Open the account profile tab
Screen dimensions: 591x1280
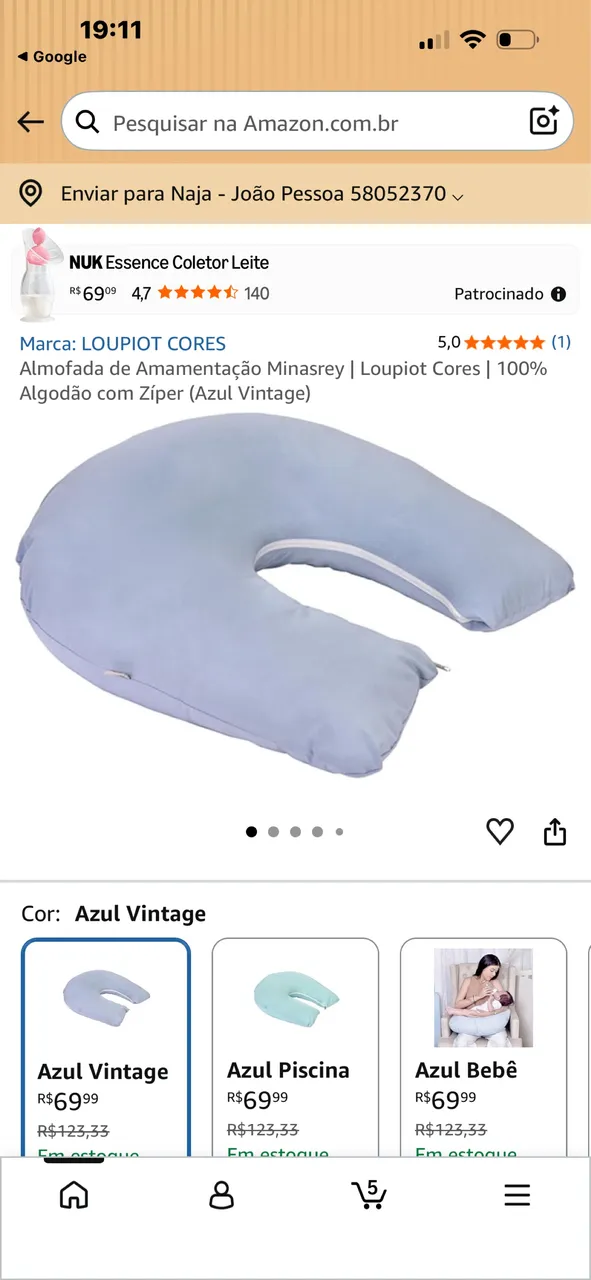pos(221,1195)
